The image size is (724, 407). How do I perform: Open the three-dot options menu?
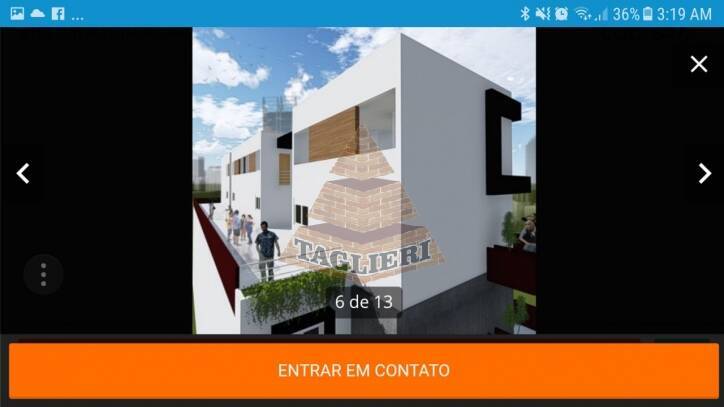pos(43,274)
